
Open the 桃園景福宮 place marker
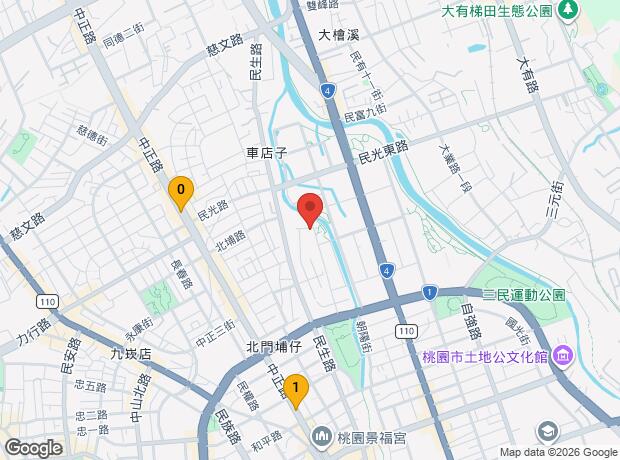(323, 435)
